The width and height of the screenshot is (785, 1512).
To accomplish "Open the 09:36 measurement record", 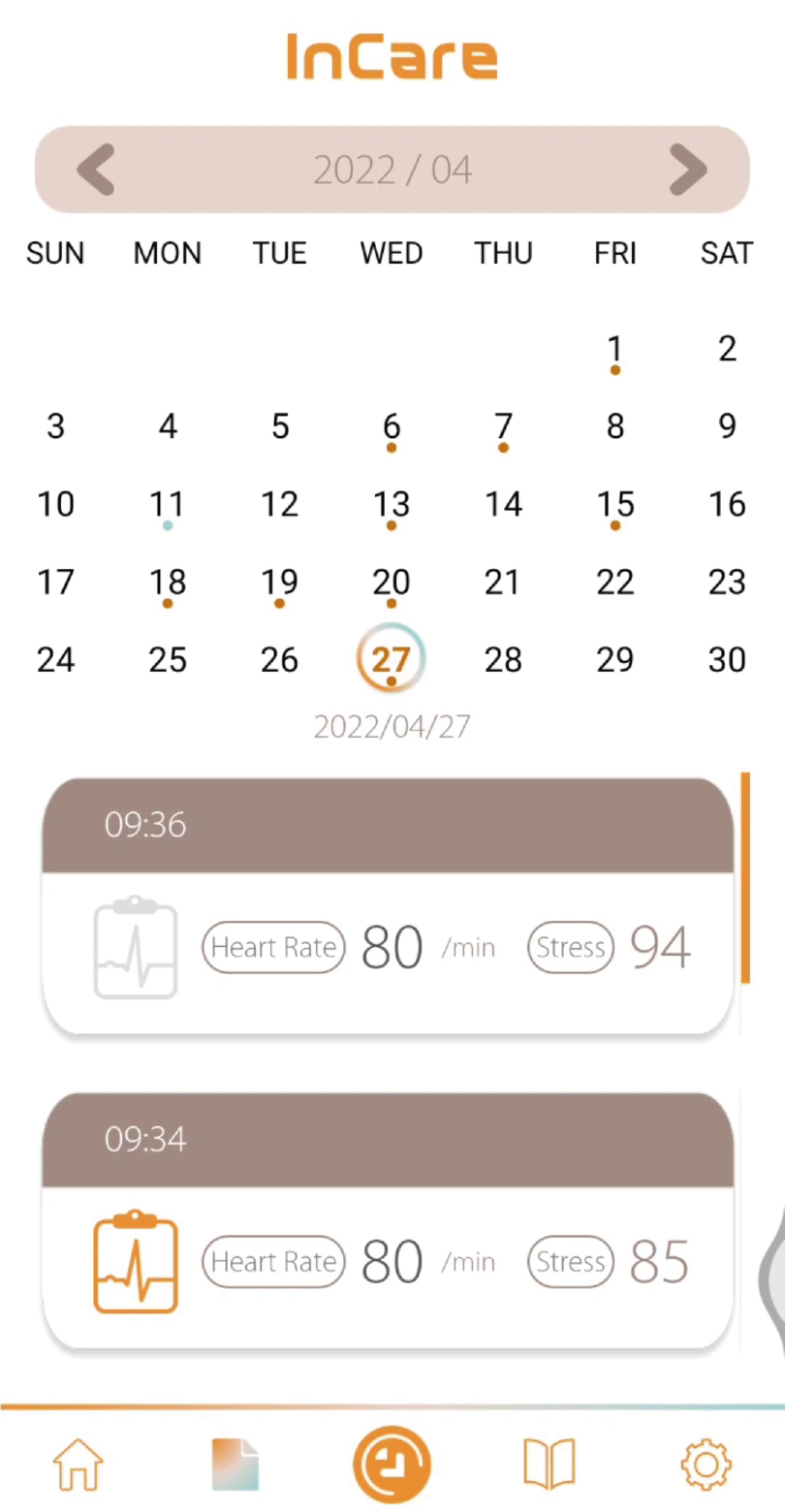I will pyautogui.click(x=388, y=906).
